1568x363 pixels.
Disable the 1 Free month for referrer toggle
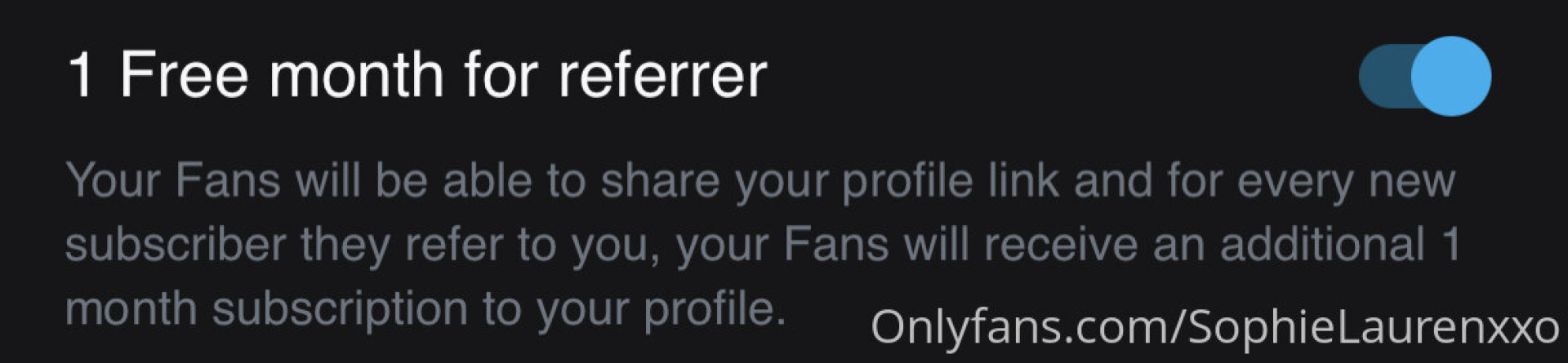1425,76
